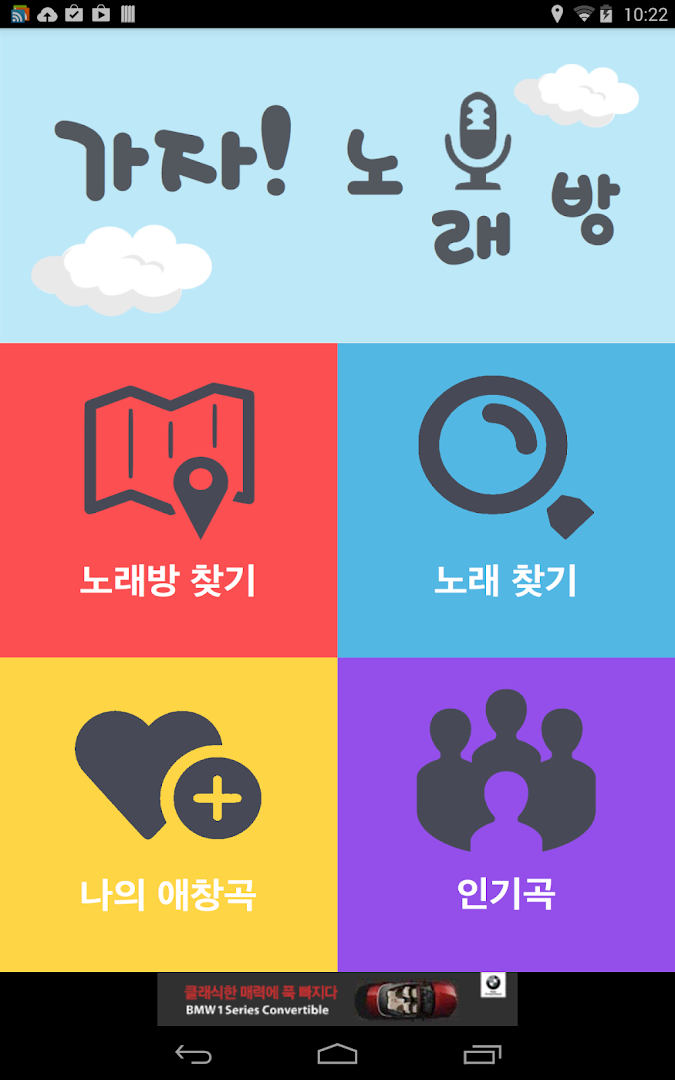The height and width of the screenshot is (1080, 675).
Task: Open the 인기곡 popular songs tile
Action: coord(506,814)
